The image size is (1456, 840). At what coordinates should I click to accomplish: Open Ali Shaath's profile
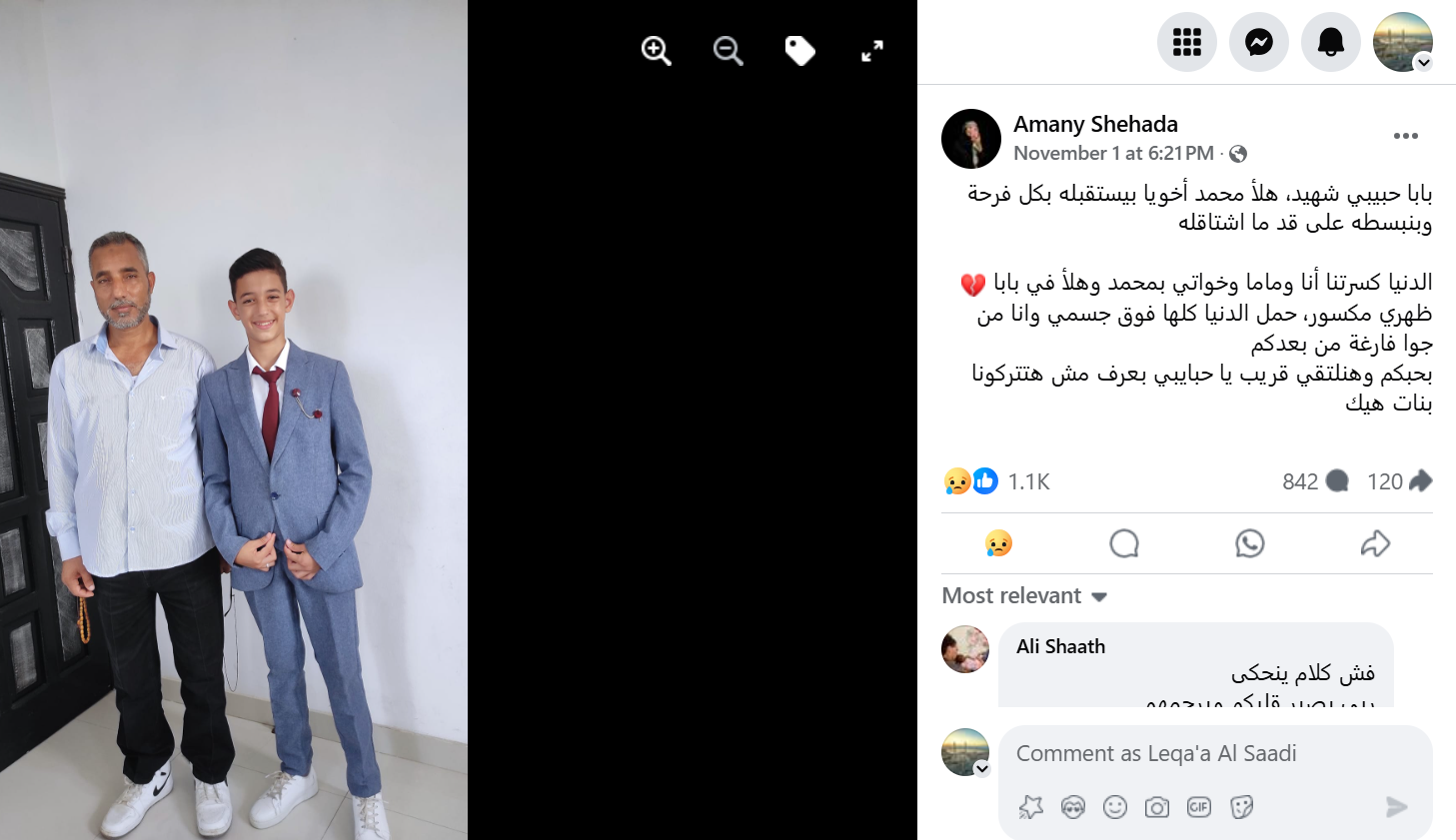click(1060, 646)
